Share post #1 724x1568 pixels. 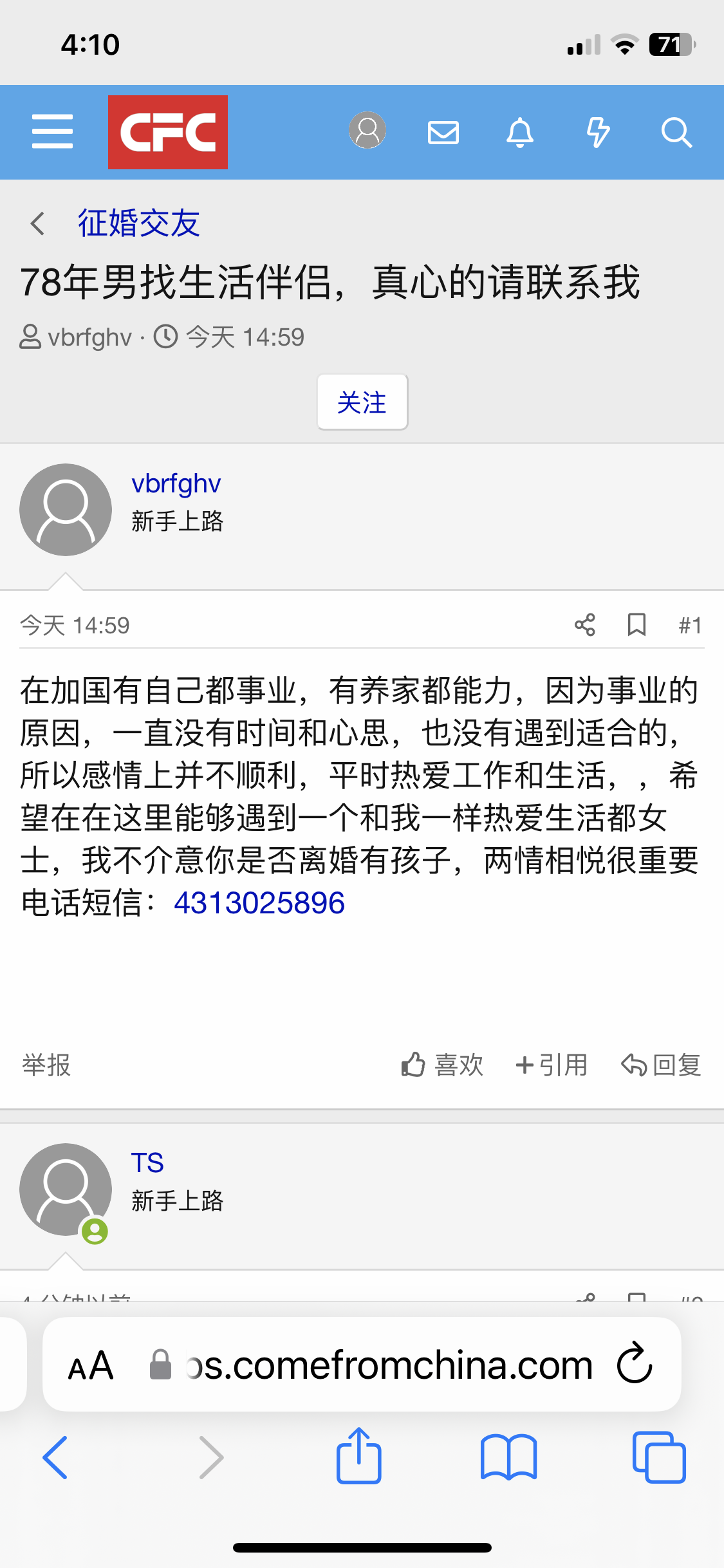[x=584, y=624]
